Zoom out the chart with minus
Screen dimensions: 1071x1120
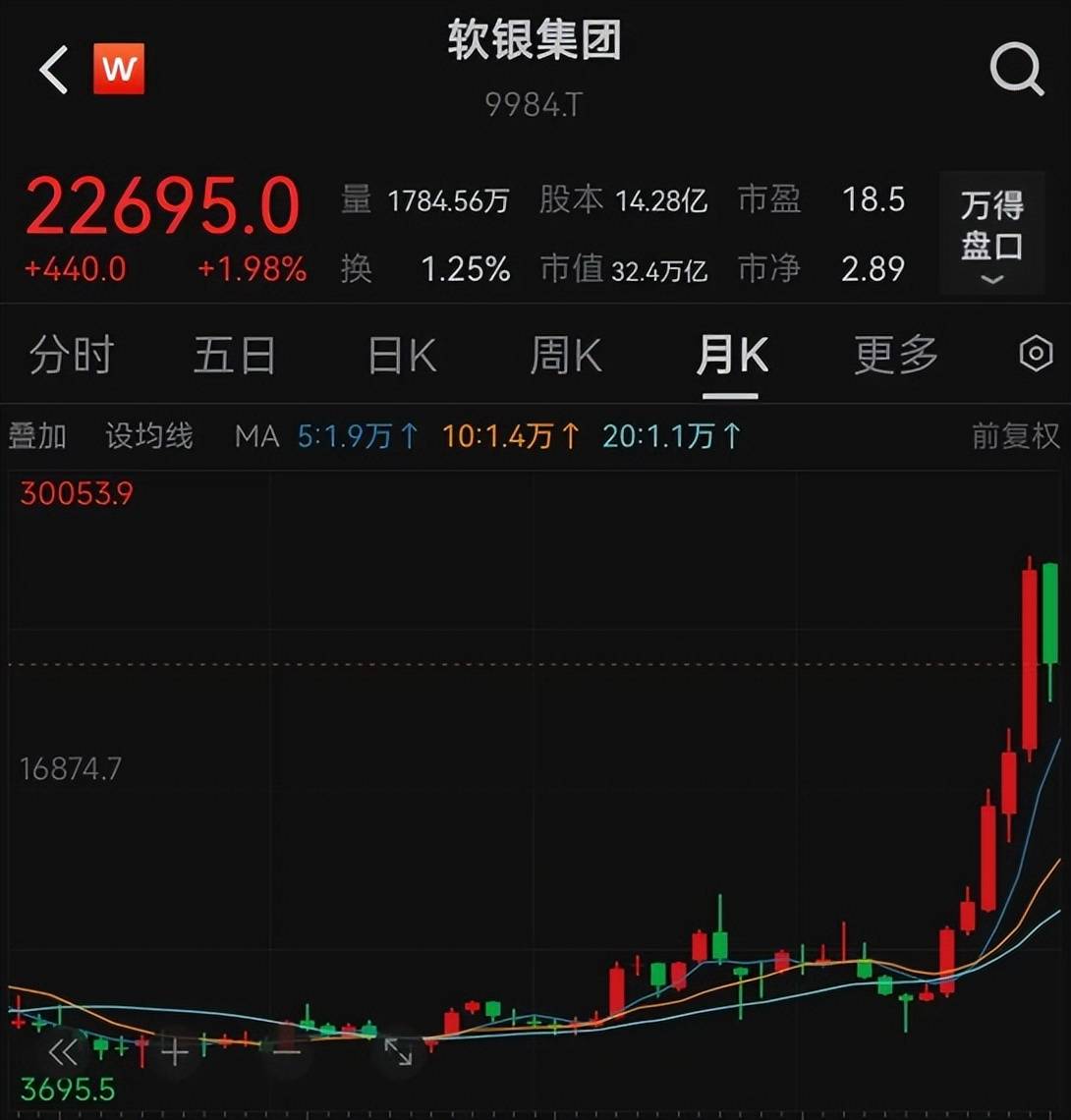point(286,1052)
